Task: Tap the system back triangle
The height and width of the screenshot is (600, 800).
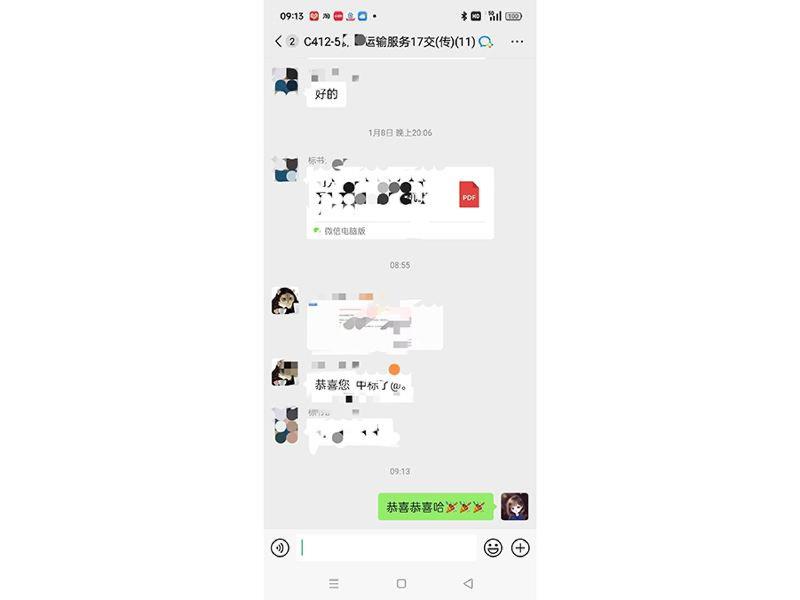Action: [x=468, y=583]
